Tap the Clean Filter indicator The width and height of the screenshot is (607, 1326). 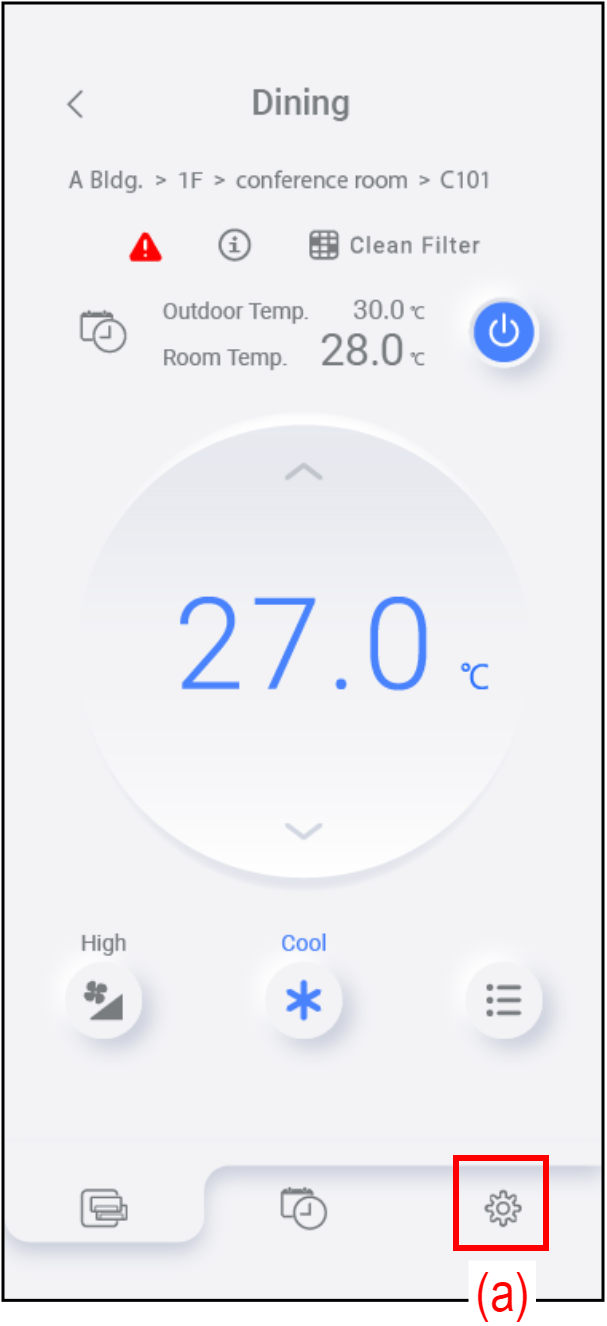[394, 246]
